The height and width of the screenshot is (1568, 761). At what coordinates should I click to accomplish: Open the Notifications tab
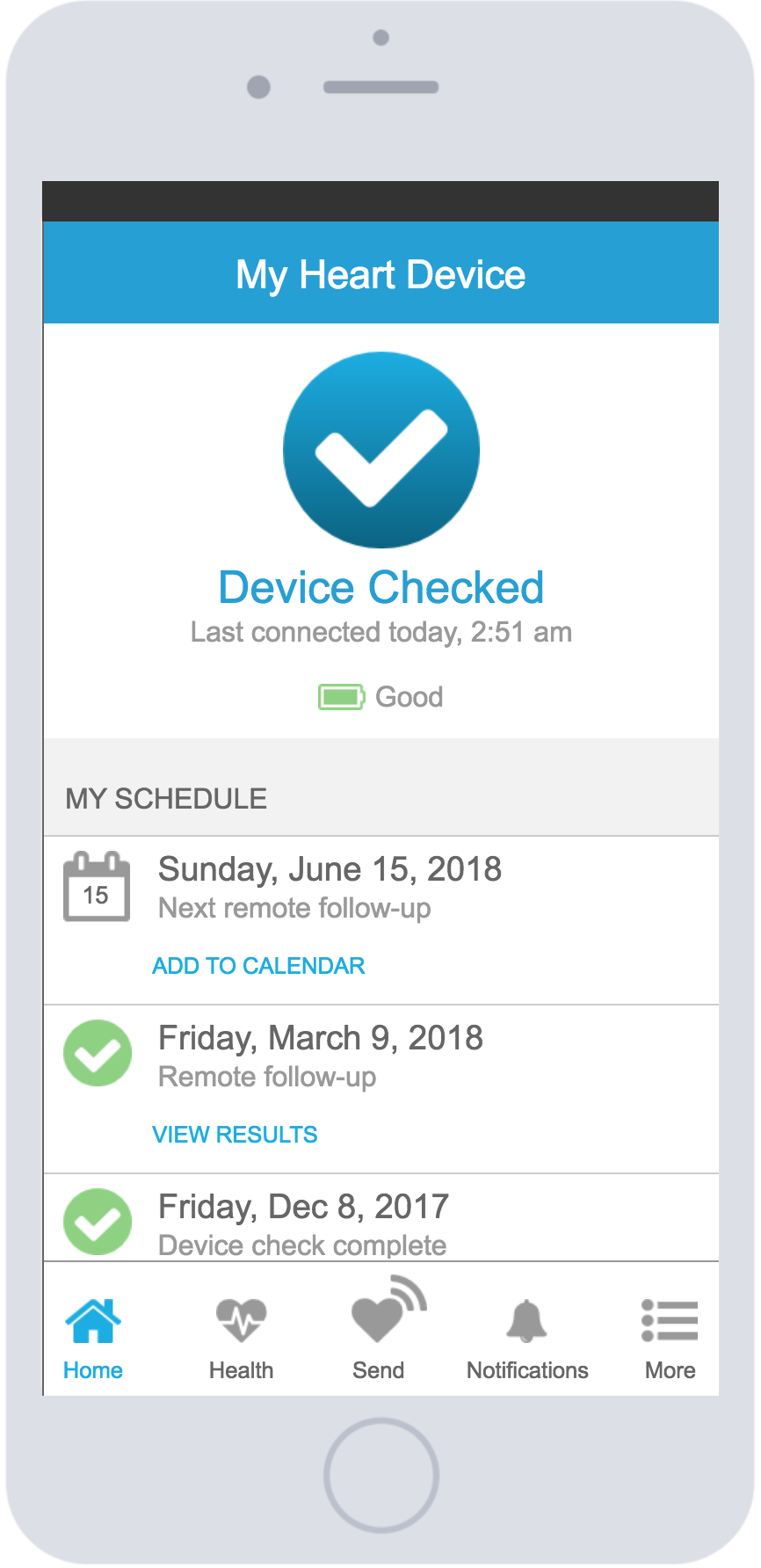(x=527, y=1338)
